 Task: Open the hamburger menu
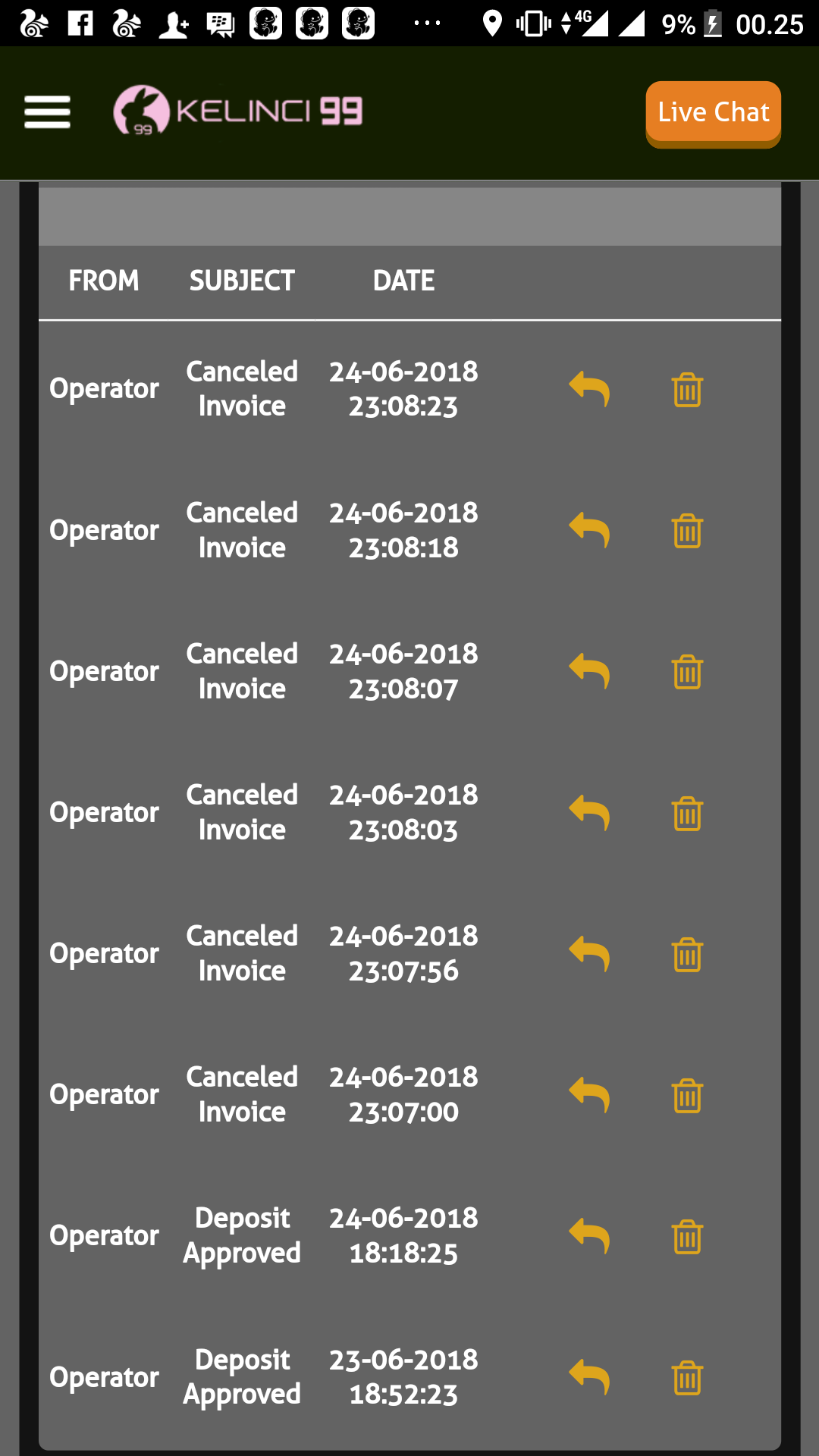tap(47, 112)
